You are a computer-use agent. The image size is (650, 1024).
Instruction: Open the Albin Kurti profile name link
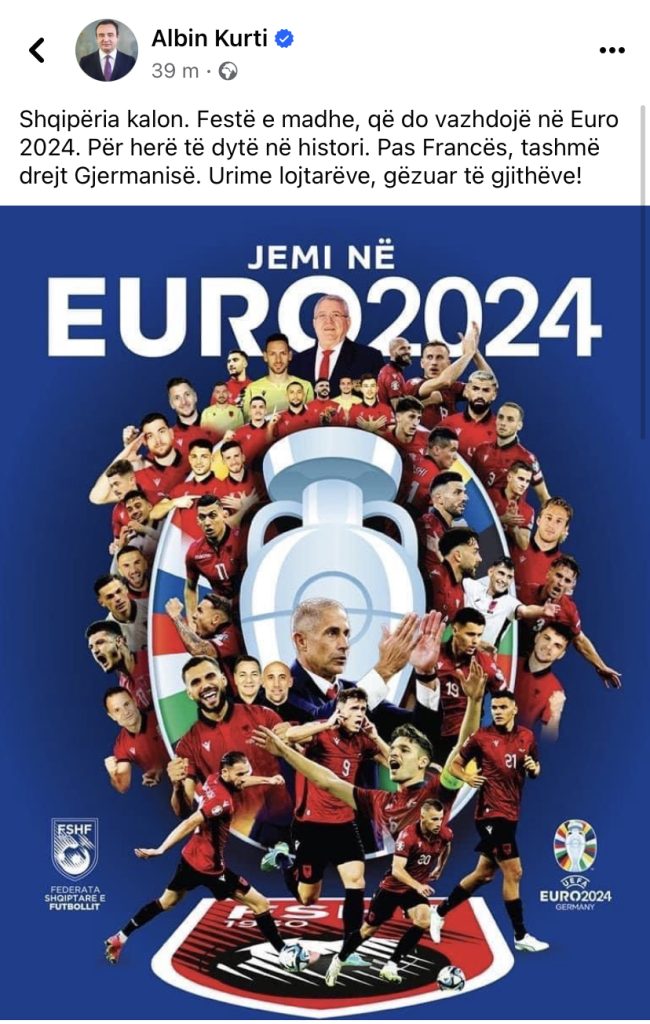click(x=211, y=38)
